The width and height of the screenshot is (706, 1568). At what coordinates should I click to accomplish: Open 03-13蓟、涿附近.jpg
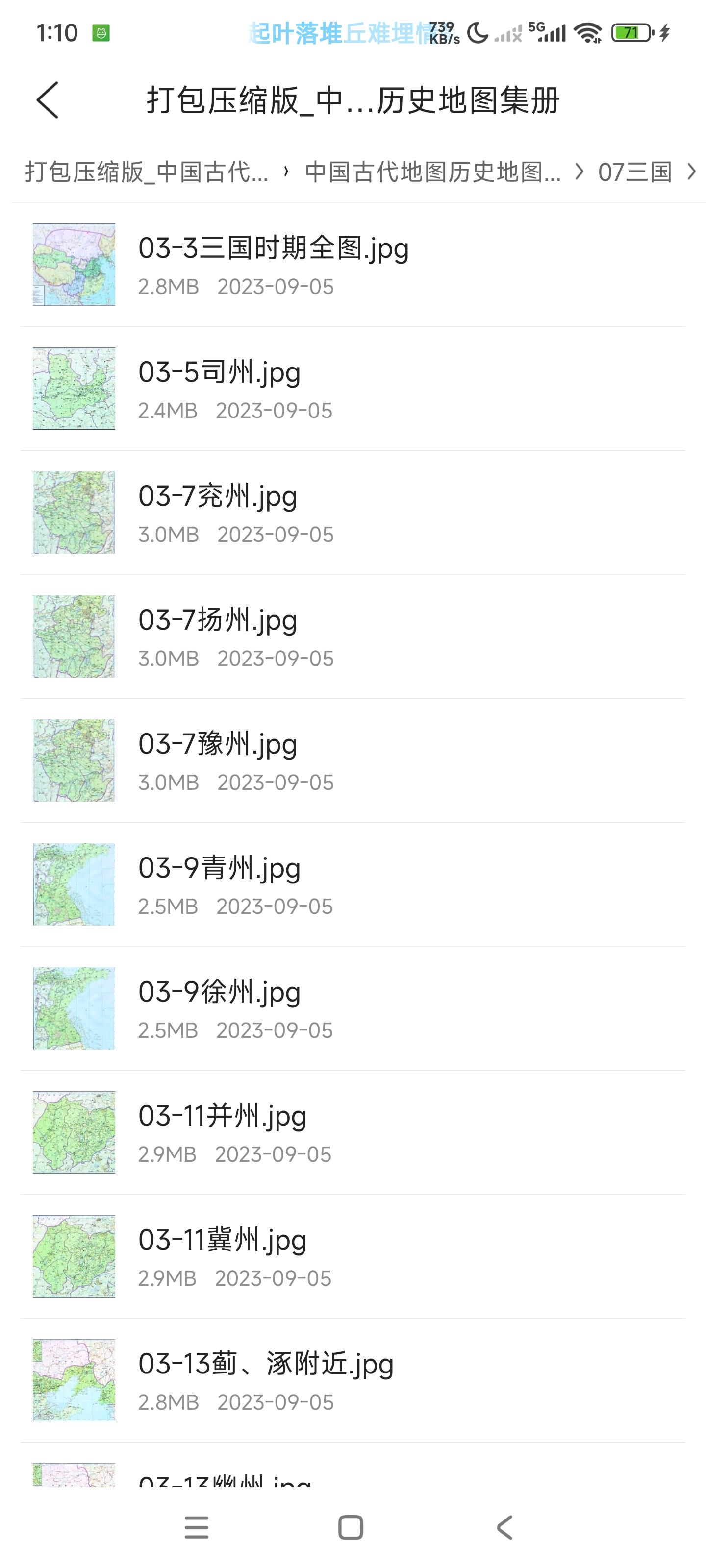(x=353, y=1380)
